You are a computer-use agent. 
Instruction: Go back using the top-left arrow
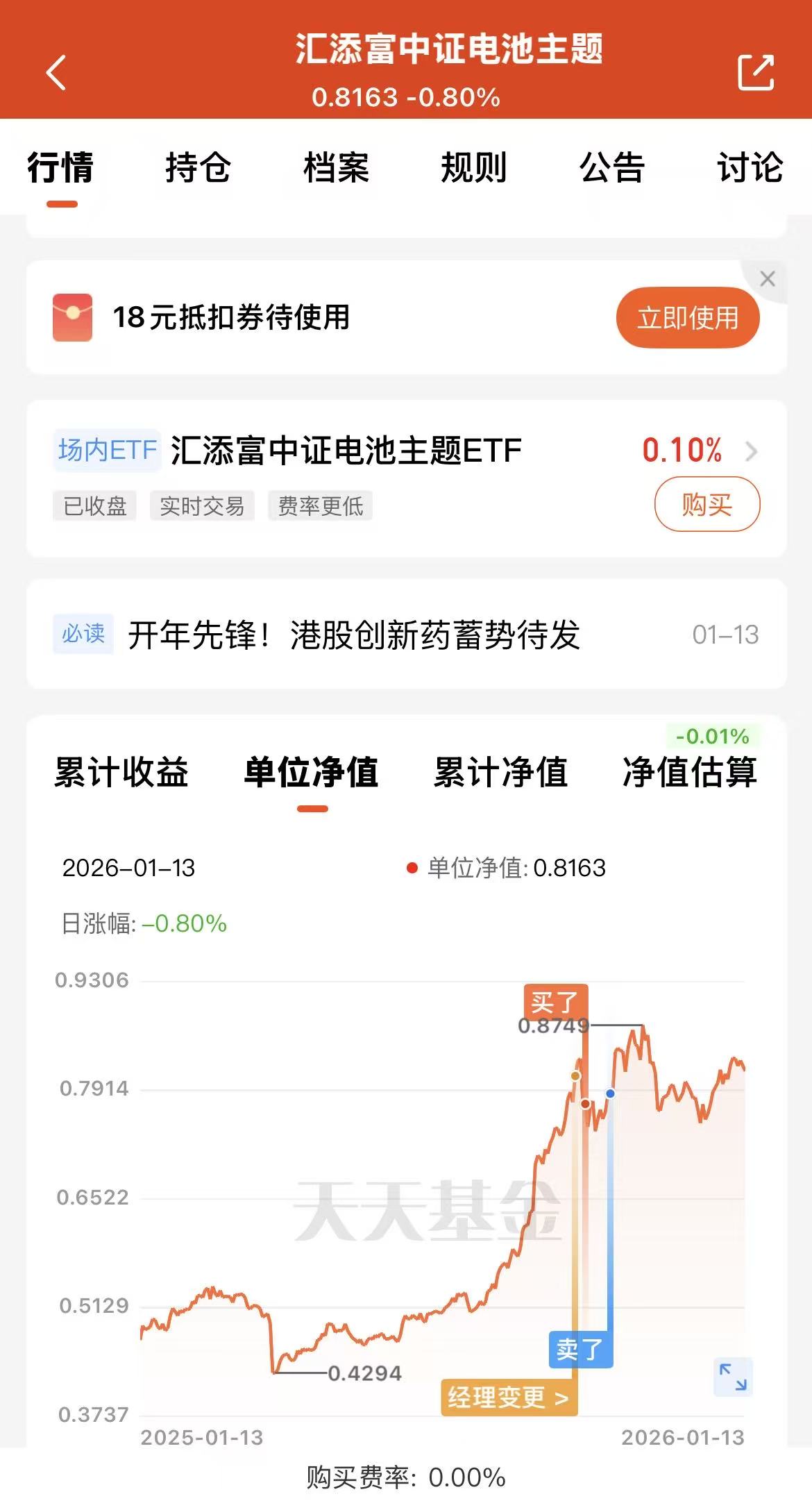(x=56, y=73)
